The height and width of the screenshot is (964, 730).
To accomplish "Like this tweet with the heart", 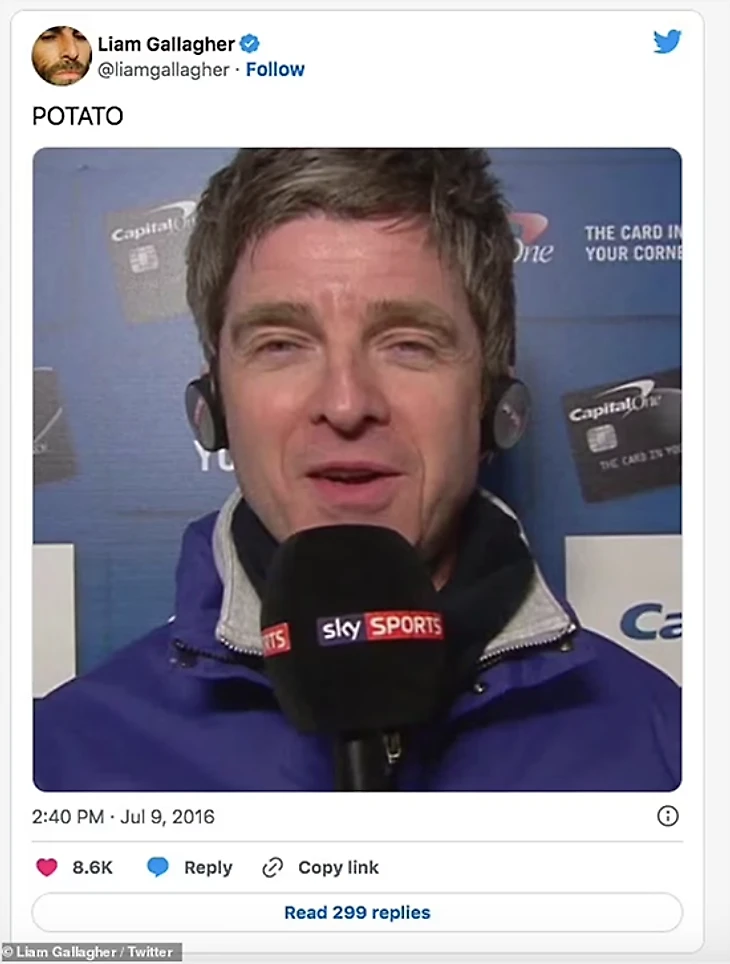I will coord(47,867).
